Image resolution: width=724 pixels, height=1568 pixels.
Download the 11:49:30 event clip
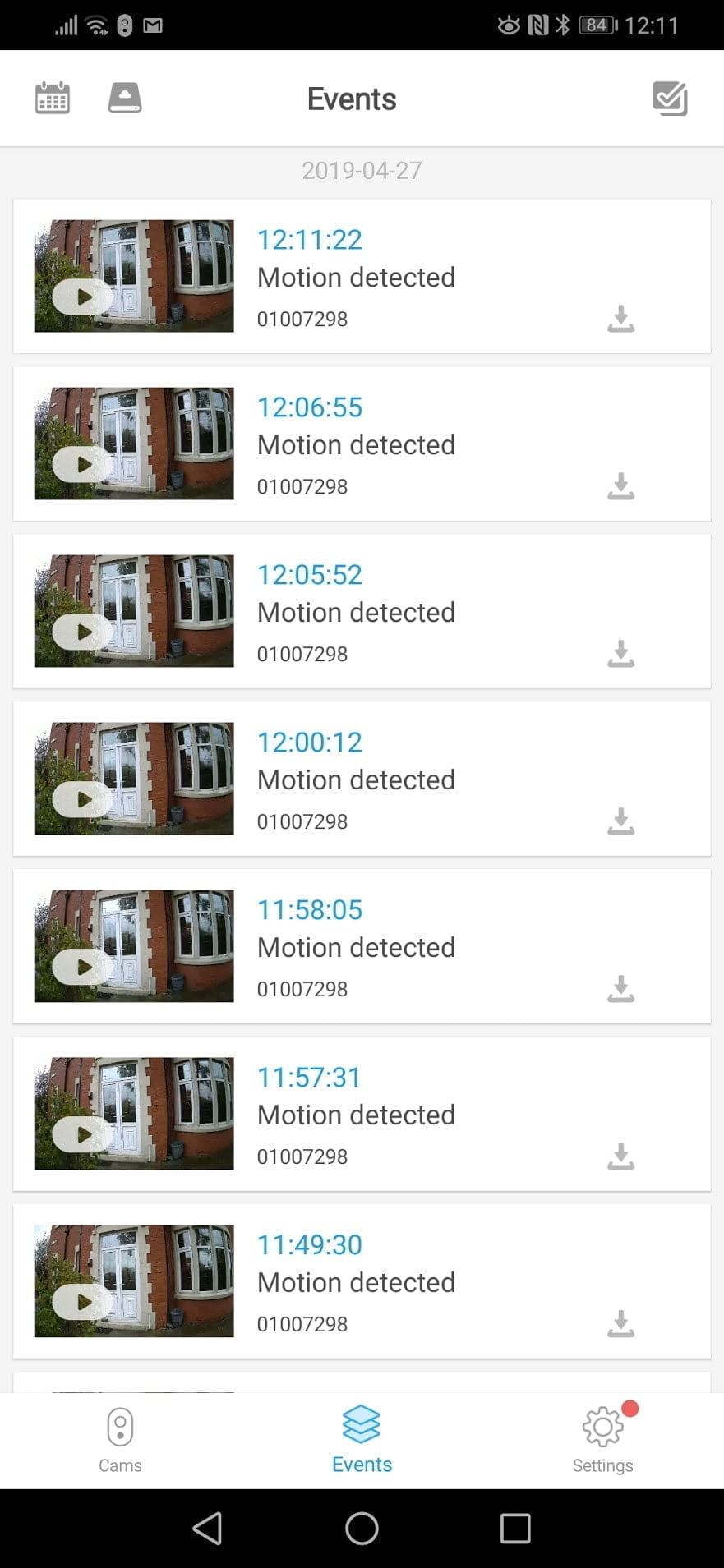point(621,1324)
